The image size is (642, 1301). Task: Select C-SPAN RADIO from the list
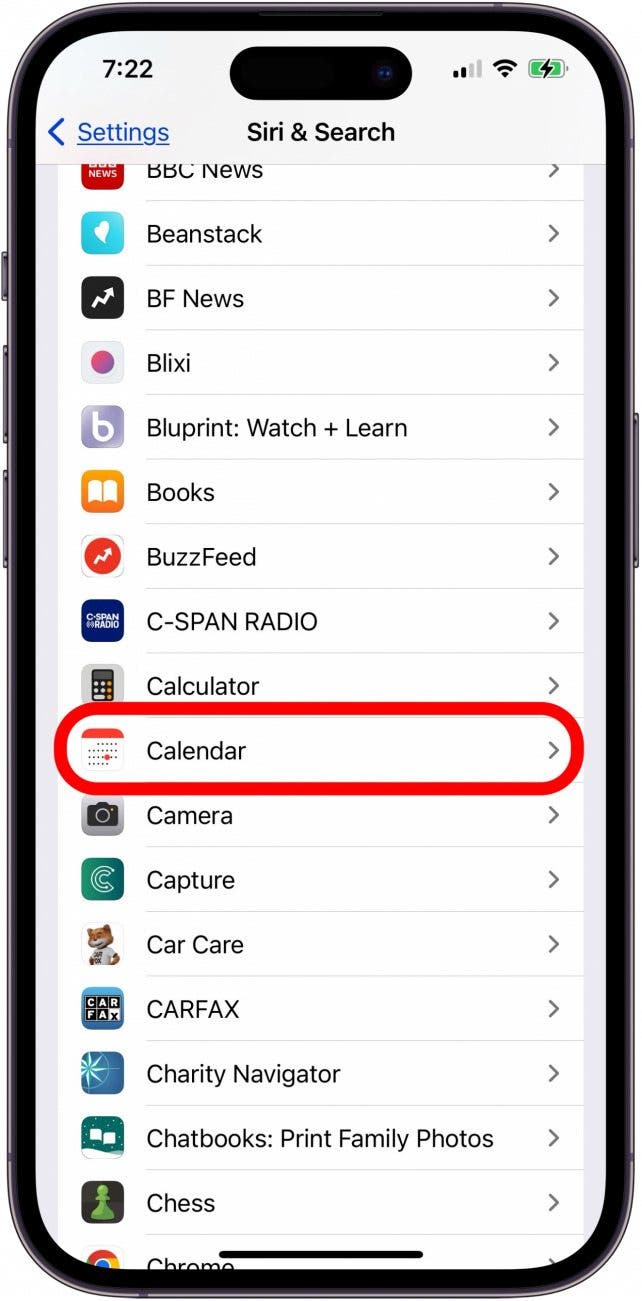coord(330,621)
